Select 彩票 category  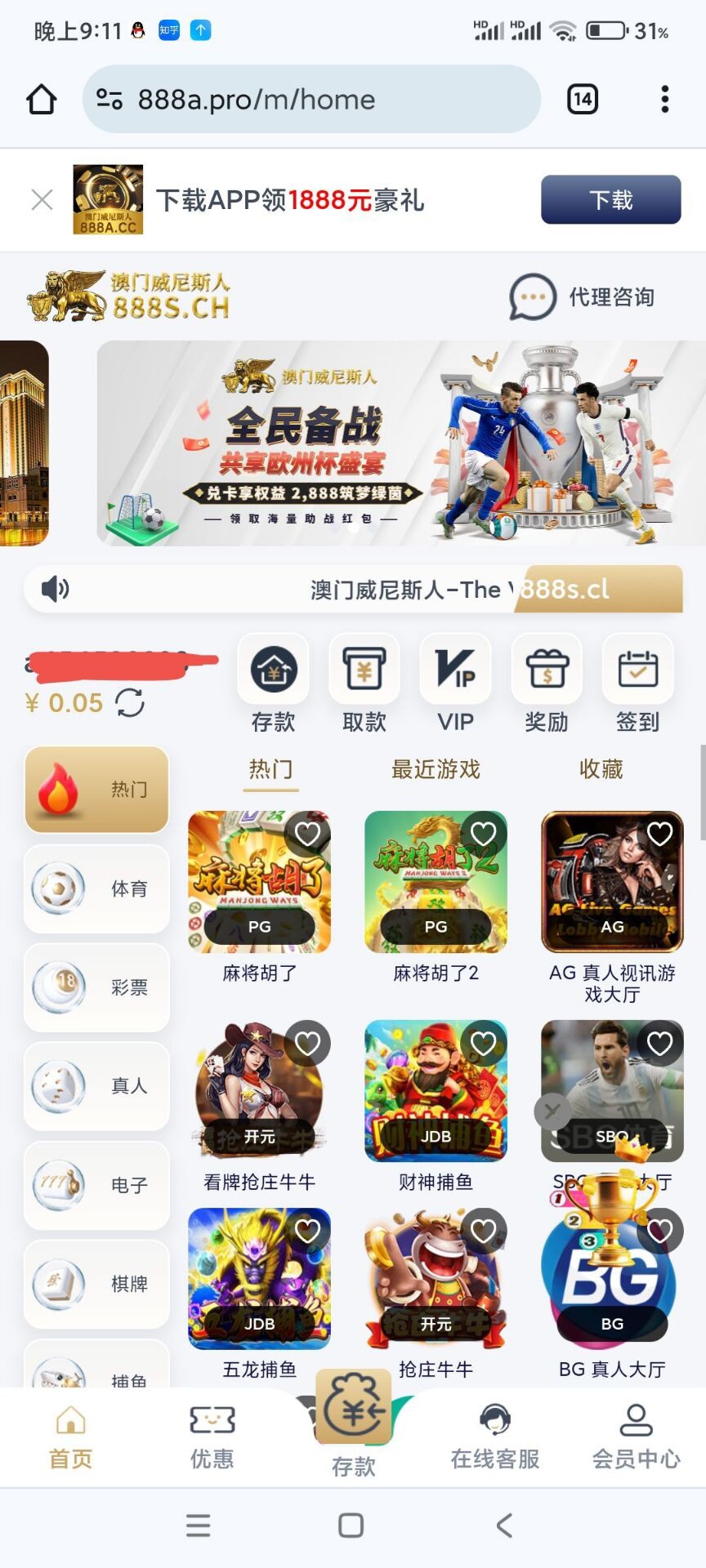point(96,987)
